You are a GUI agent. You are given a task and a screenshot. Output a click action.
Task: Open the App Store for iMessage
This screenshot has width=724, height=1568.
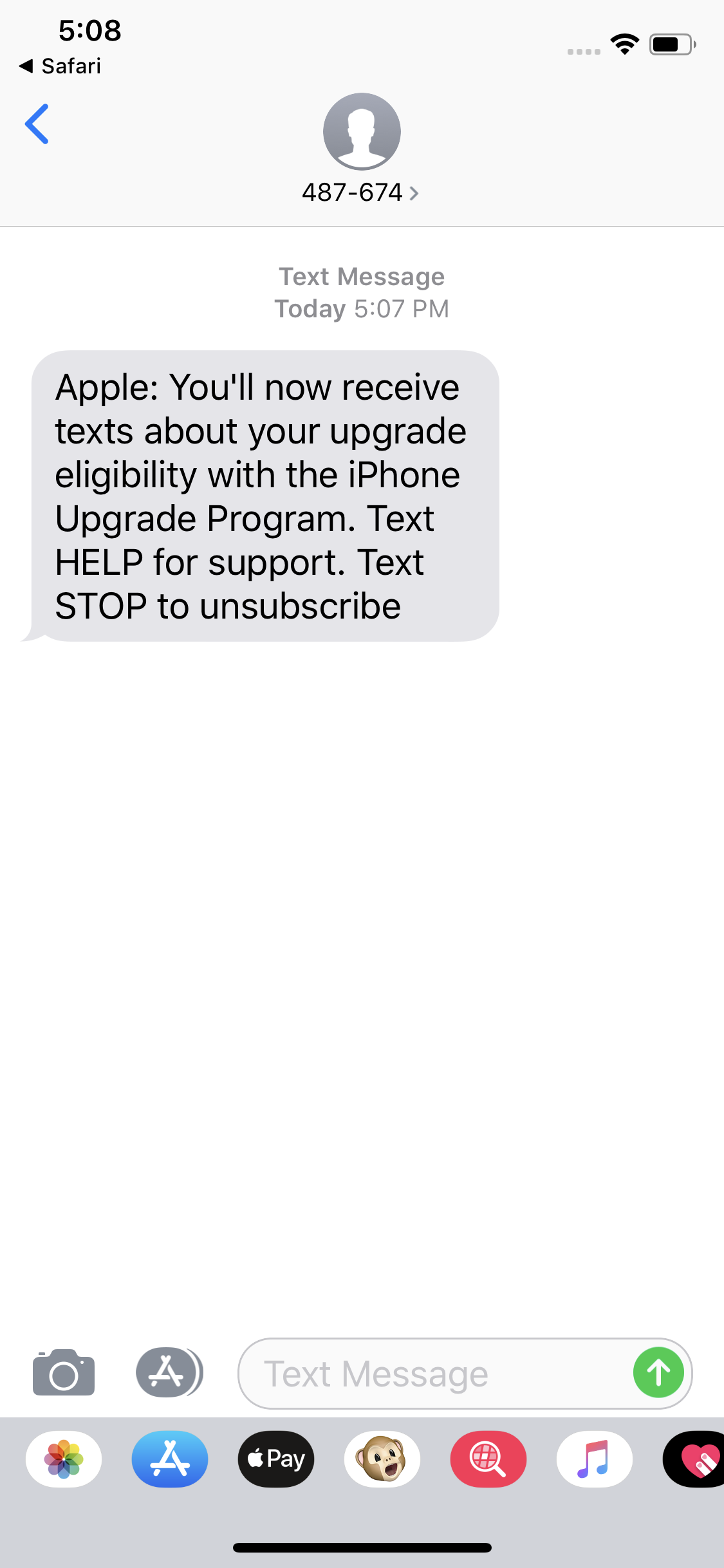(170, 1459)
